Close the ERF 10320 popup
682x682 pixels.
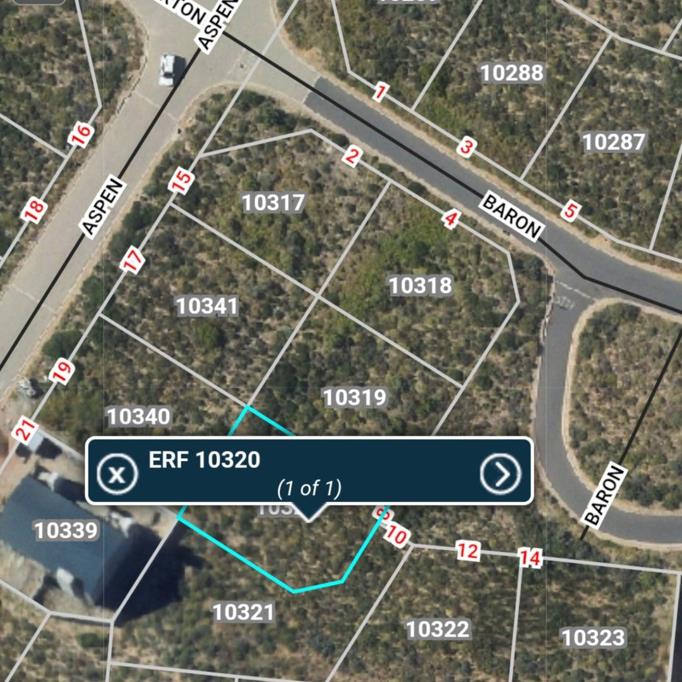(x=118, y=473)
